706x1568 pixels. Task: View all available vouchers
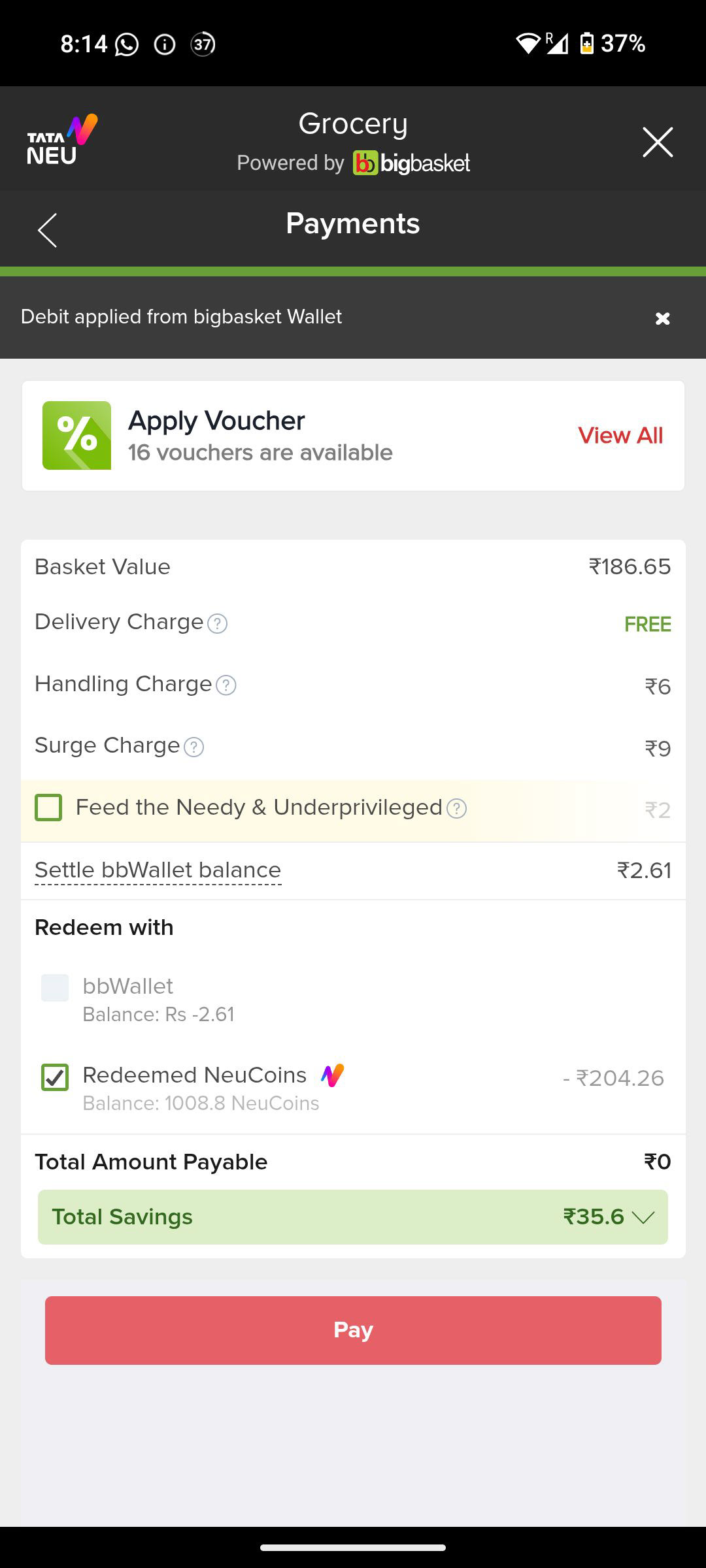coord(620,435)
